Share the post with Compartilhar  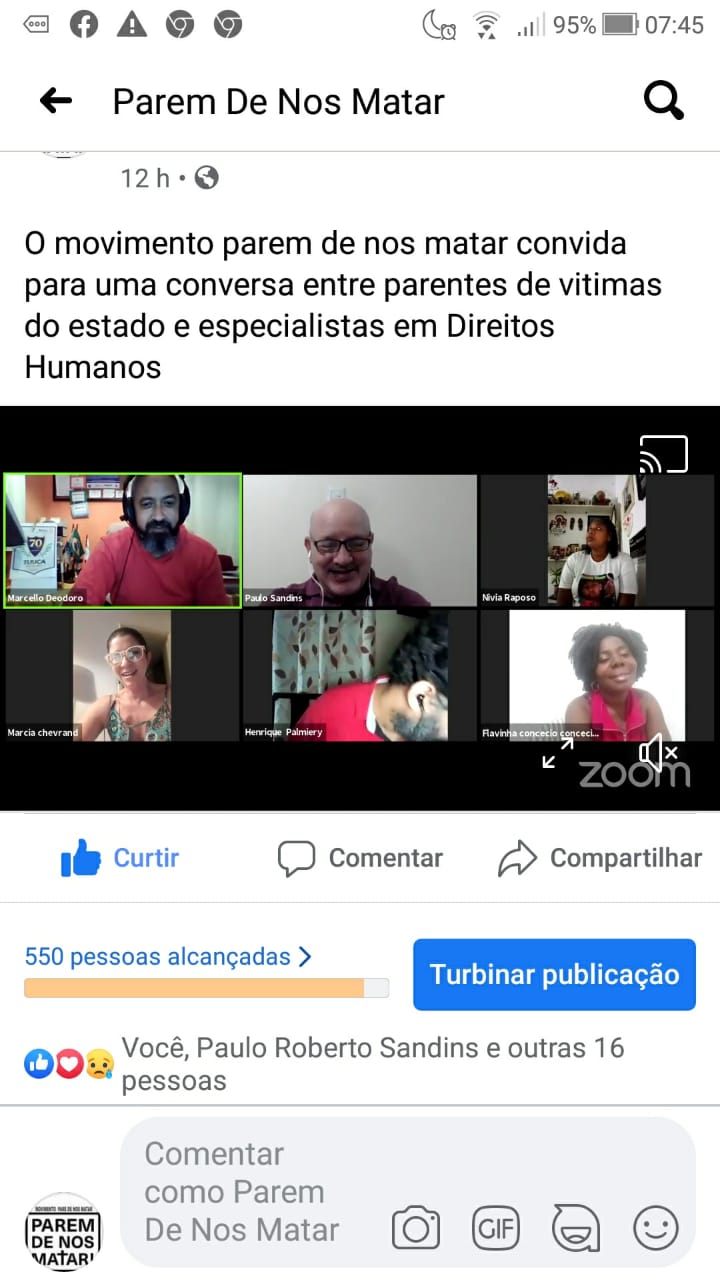pyautogui.click(x=600, y=858)
